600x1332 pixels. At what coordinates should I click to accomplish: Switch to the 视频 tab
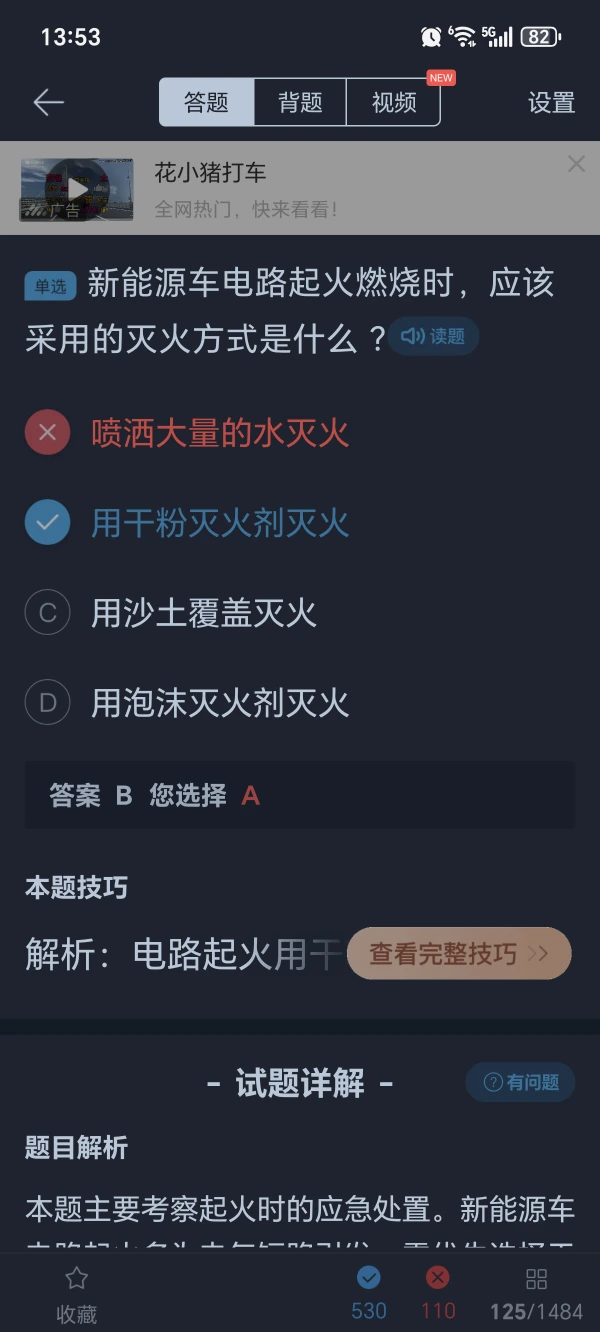[394, 102]
